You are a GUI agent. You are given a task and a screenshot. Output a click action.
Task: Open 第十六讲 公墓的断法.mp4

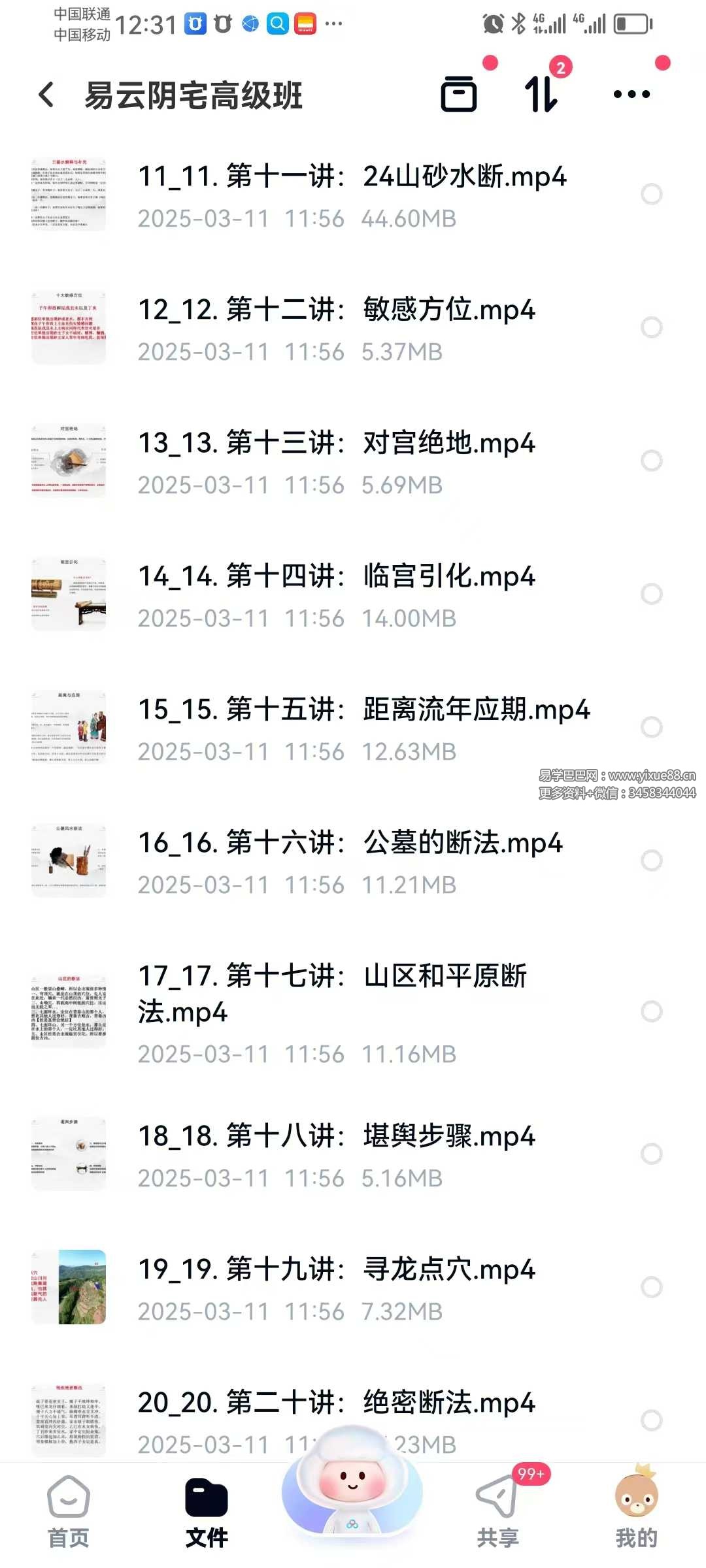[x=350, y=843]
